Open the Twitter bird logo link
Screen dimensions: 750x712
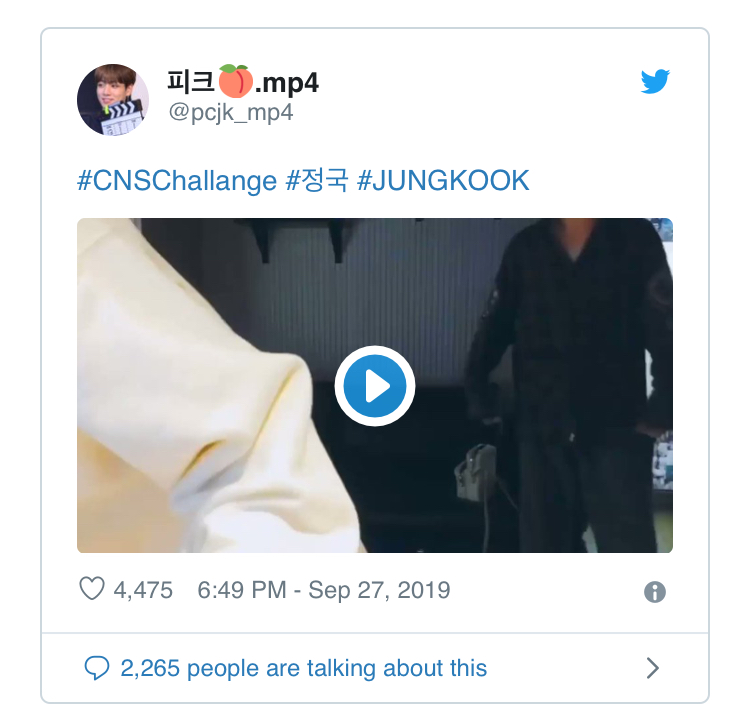[x=655, y=82]
